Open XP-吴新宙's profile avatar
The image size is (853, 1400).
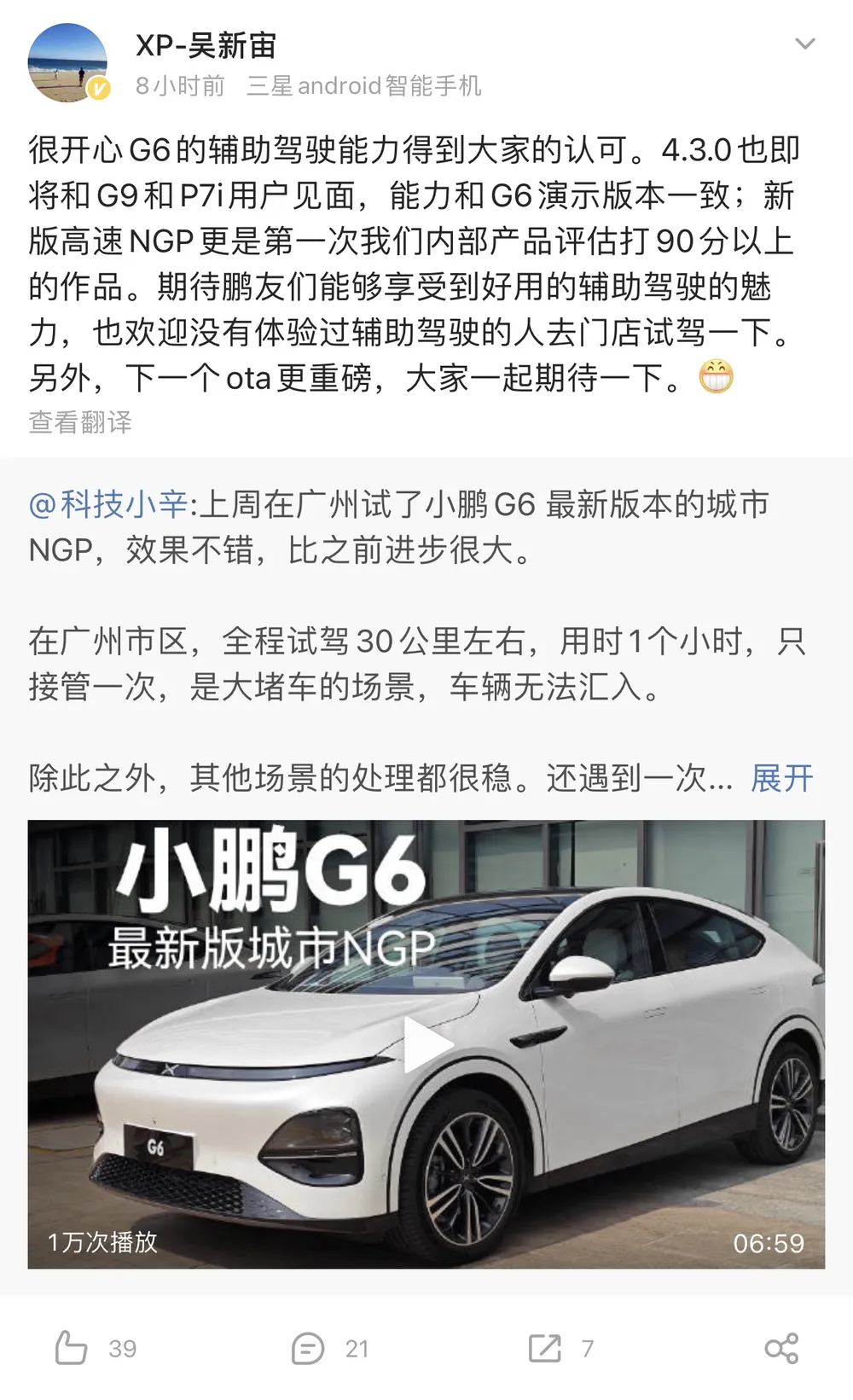click(68, 63)
